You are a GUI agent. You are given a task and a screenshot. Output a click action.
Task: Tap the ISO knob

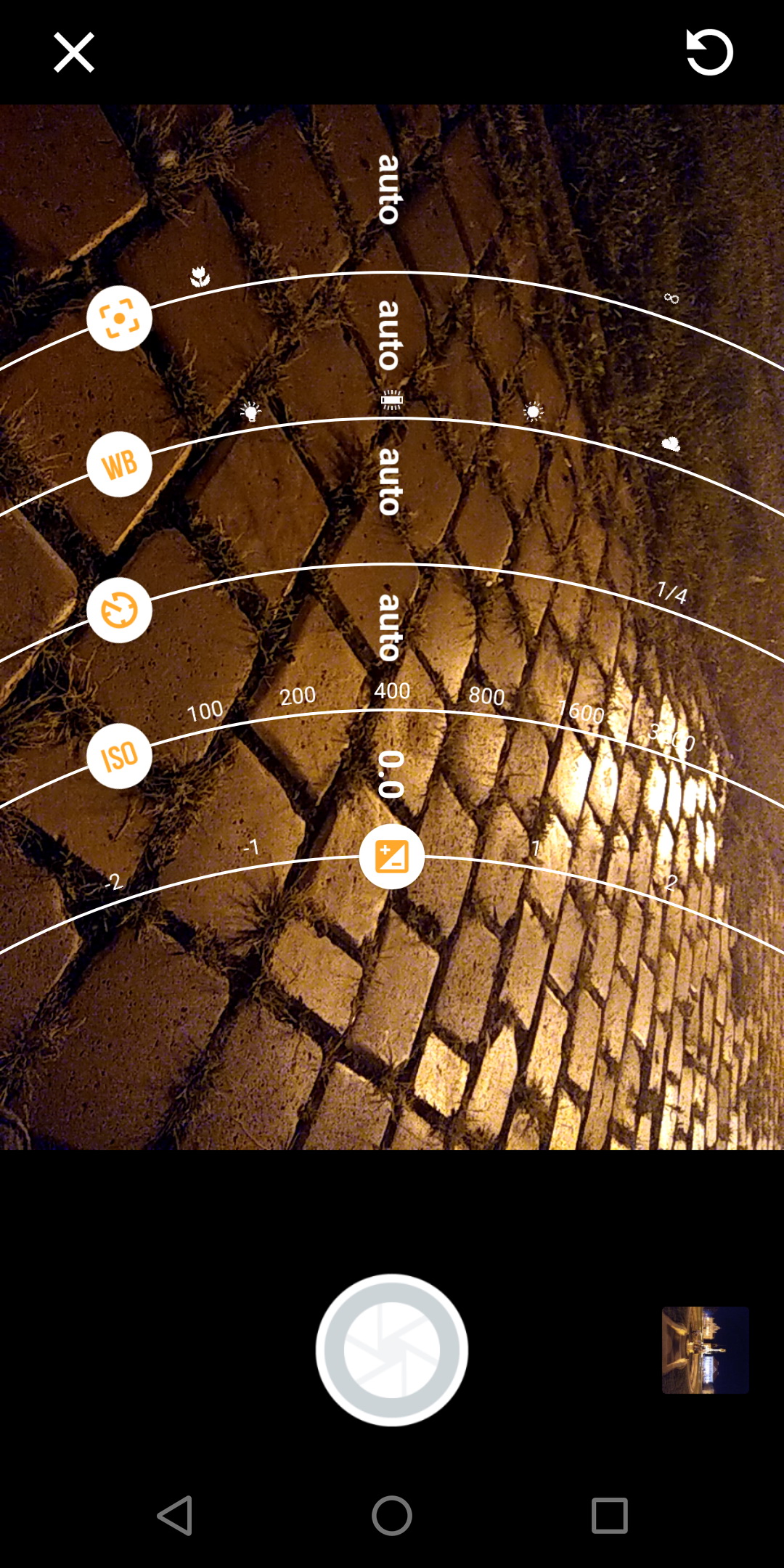tap(119, 756)
